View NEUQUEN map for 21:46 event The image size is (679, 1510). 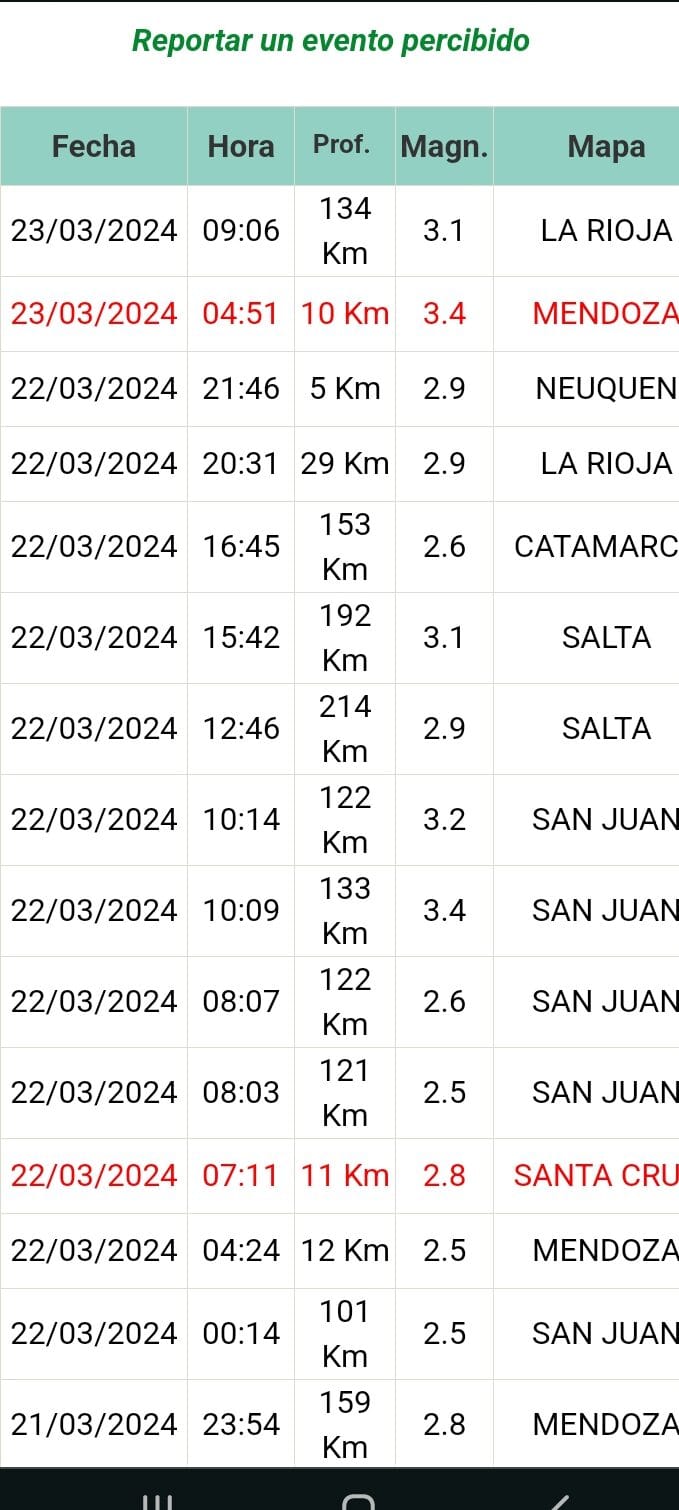tap(606, 389)
